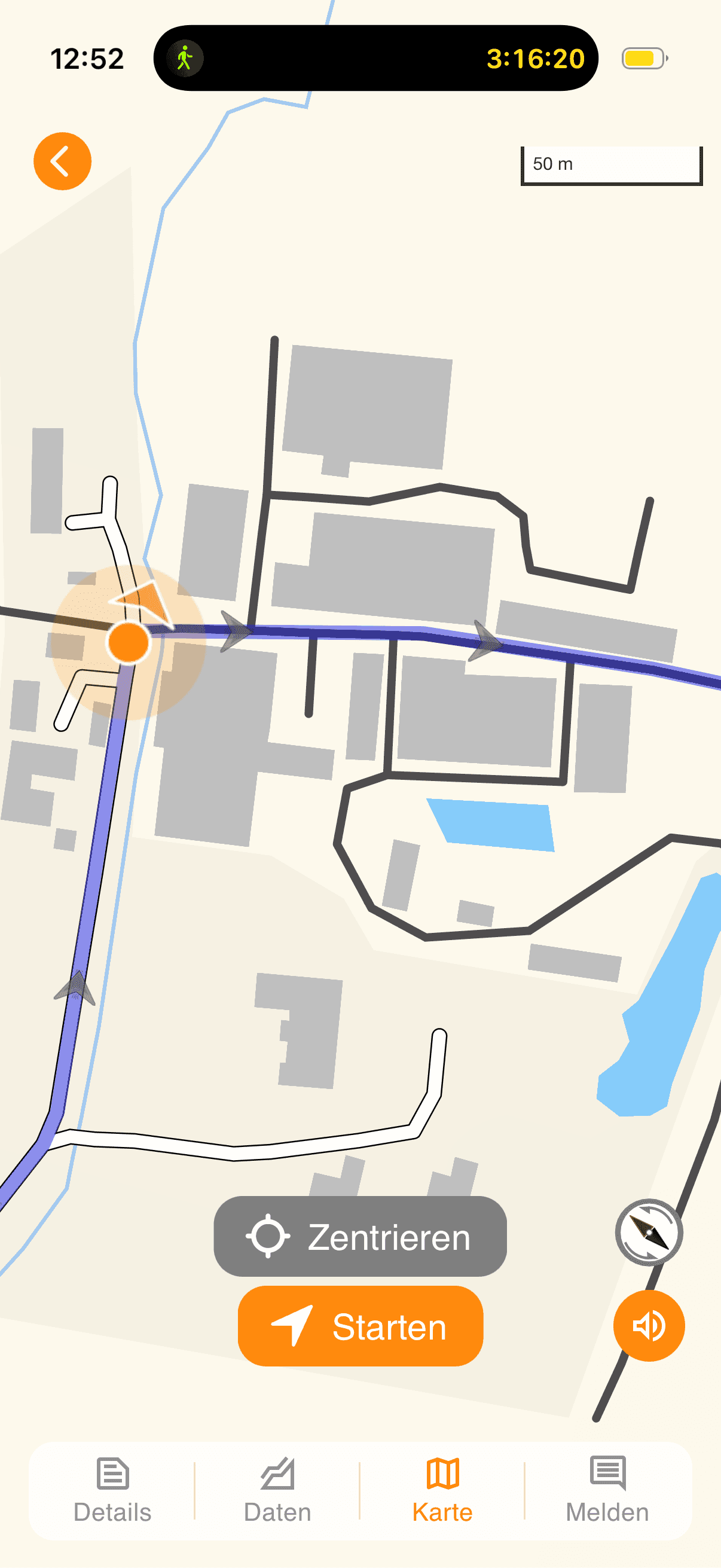The image size is (721, 1568).
Task: Switch to the Details tab
Action: [x=112, y=1490]
